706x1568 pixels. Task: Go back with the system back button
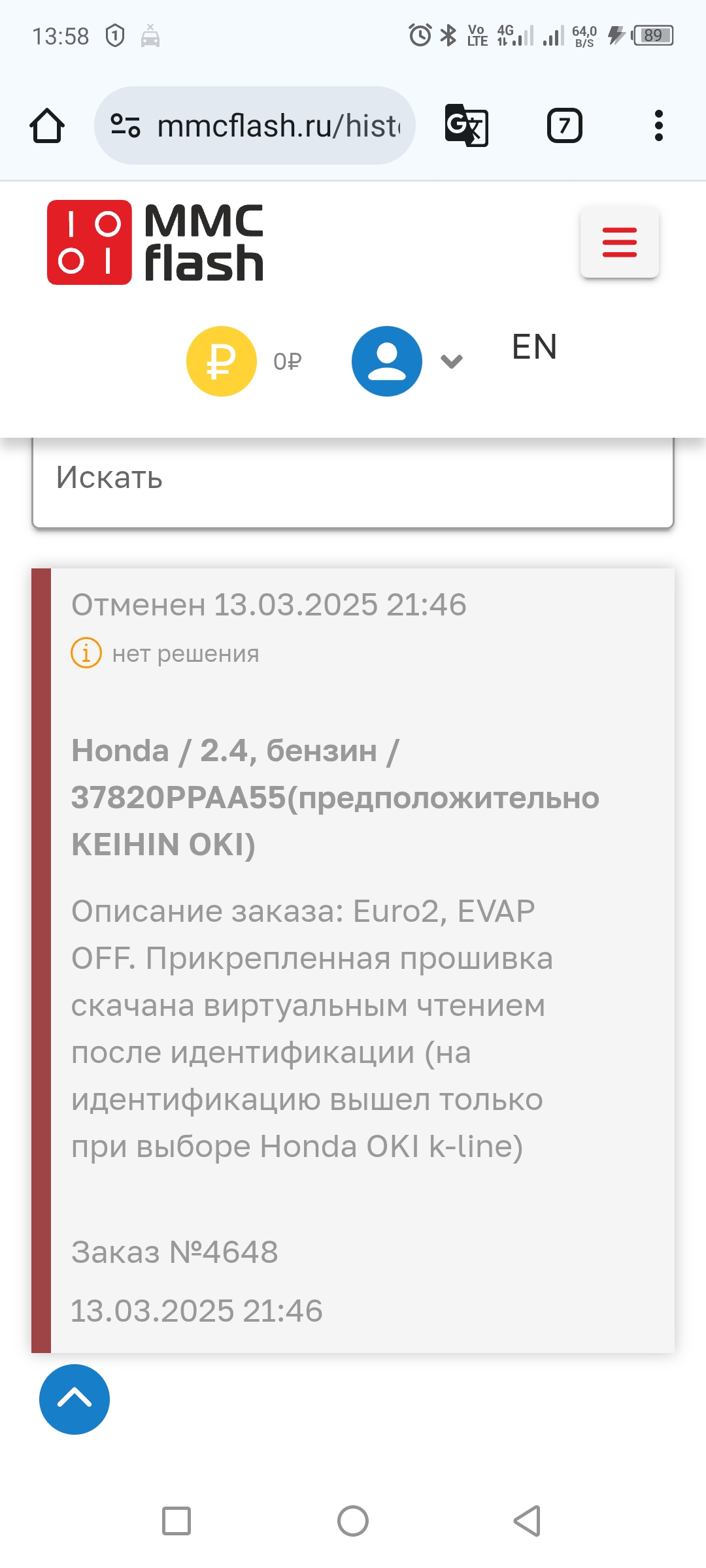click(x=527, y=1521)
